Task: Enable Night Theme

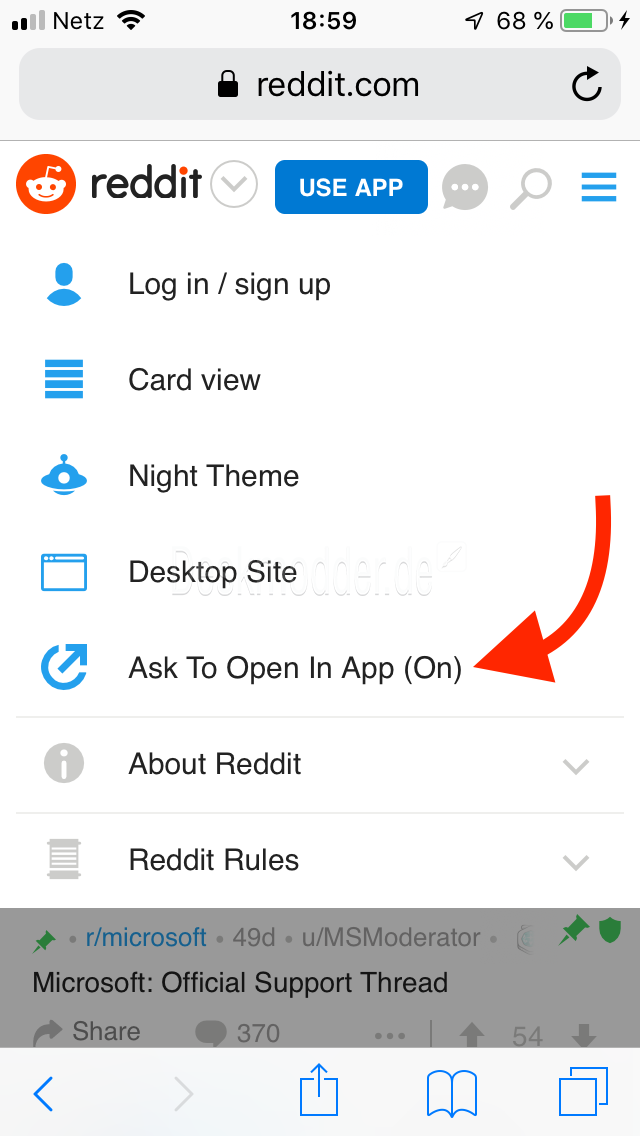Action: [x=320, y=476]
